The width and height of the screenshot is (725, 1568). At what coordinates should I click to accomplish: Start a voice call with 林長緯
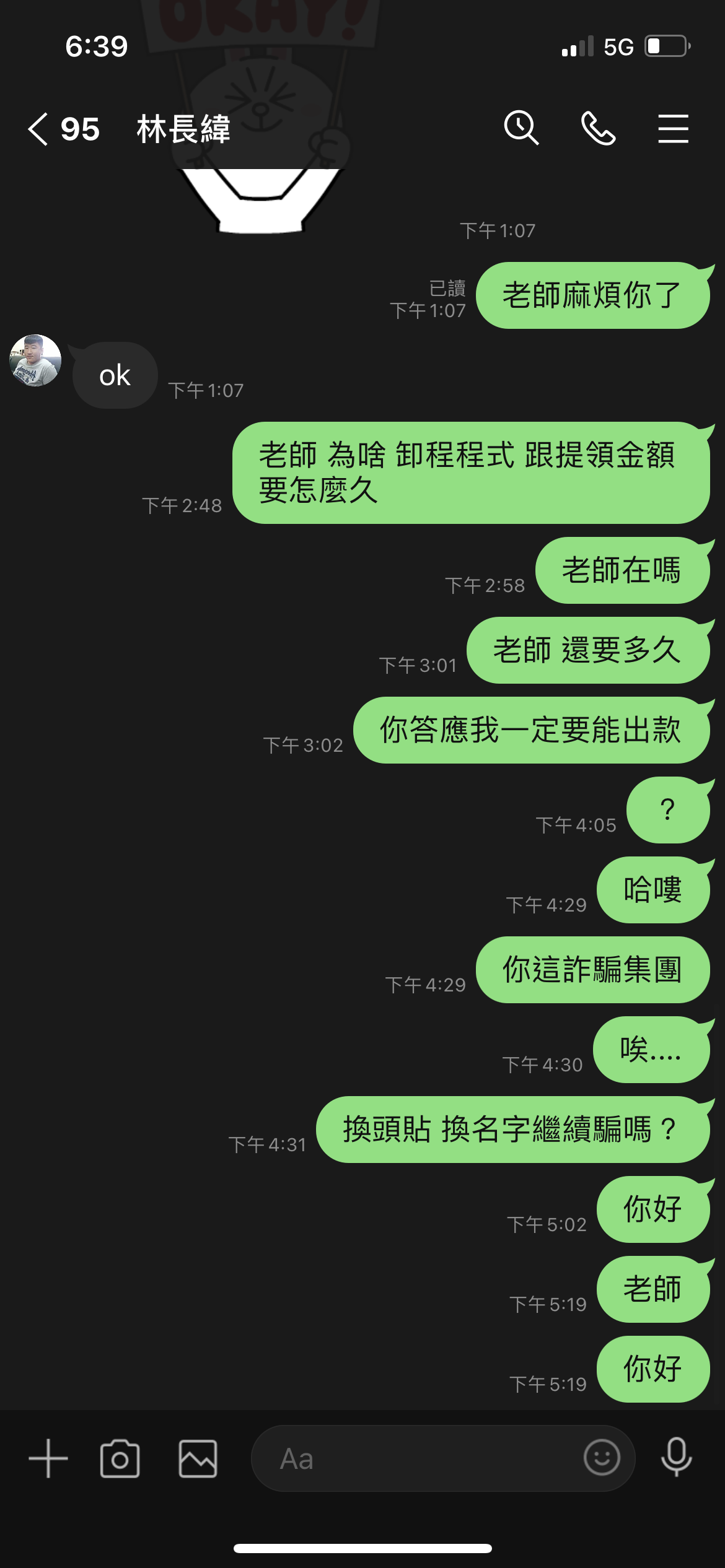(x=598, y=128)
